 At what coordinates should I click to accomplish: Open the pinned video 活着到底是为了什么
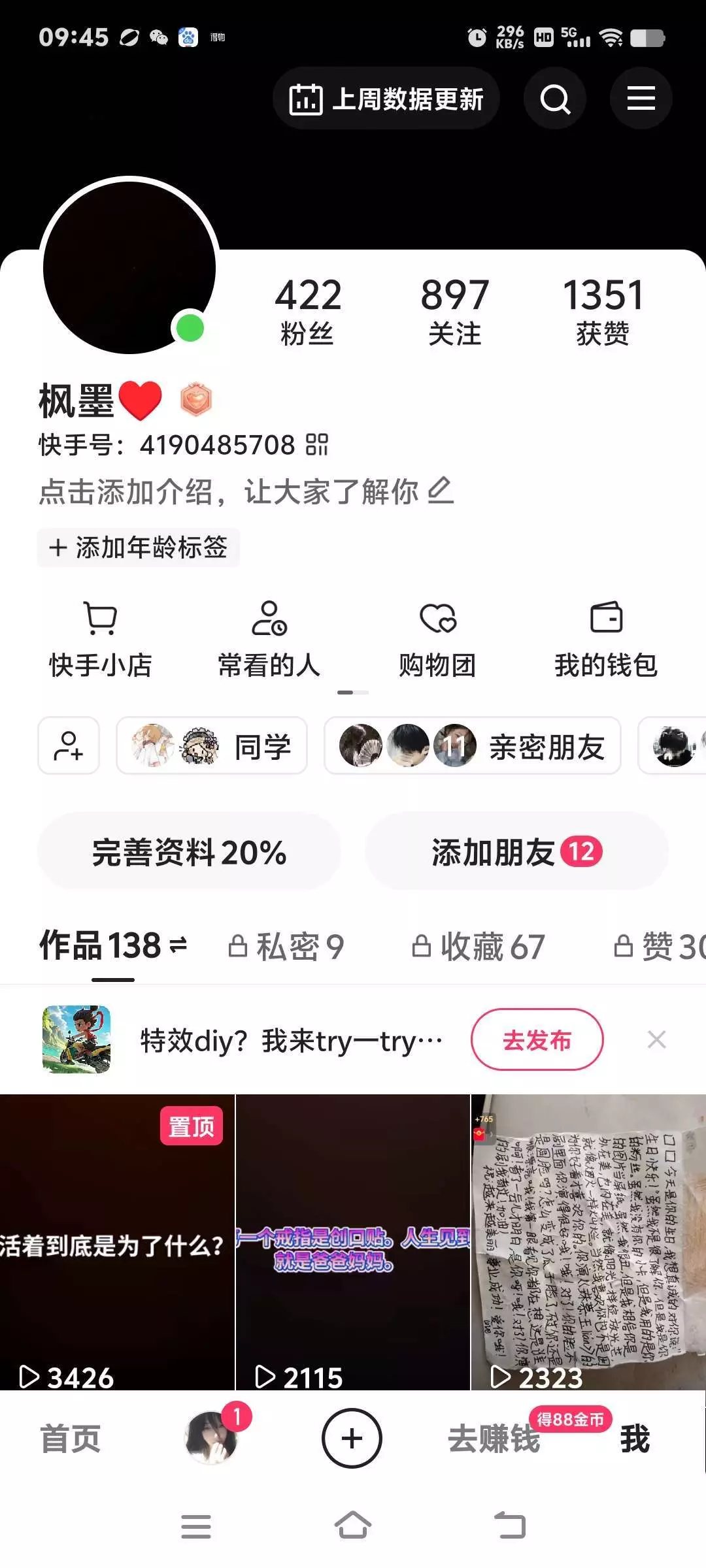click(x=117, y=1241)
